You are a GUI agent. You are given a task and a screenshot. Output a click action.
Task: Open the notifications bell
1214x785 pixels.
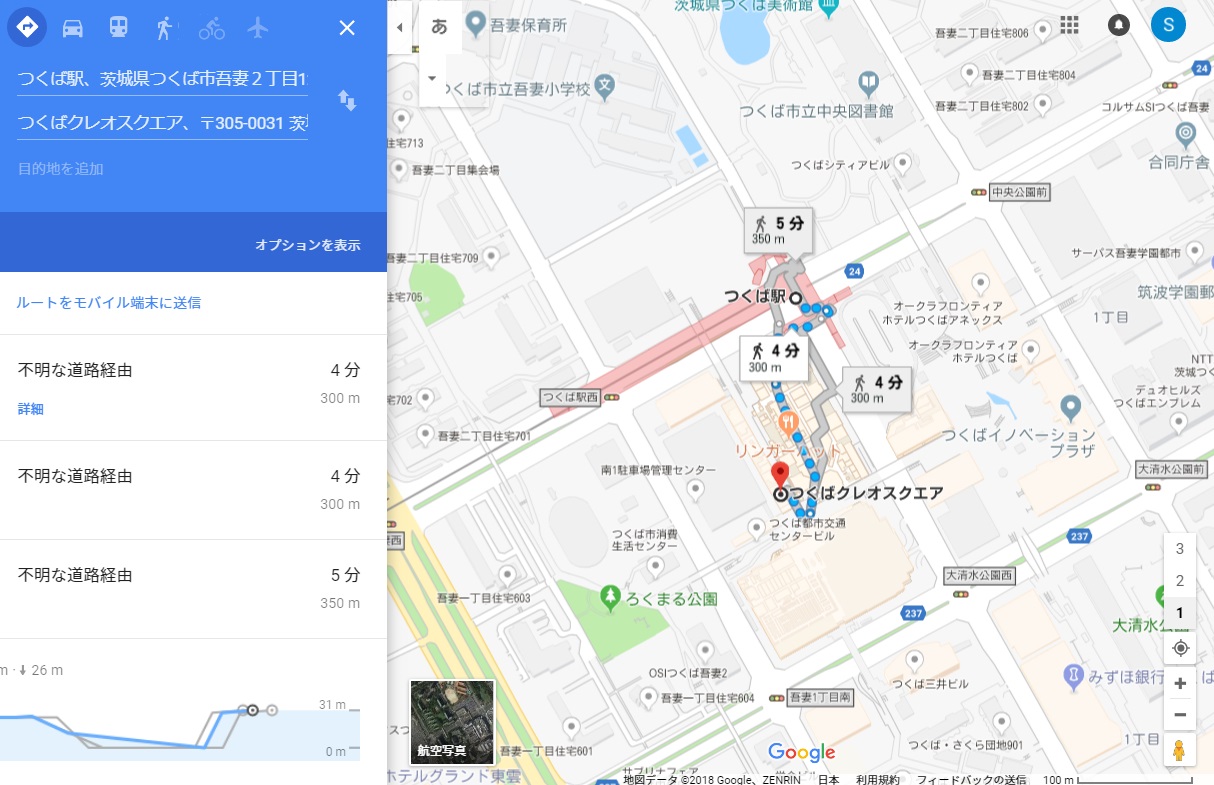[1119, 25]
